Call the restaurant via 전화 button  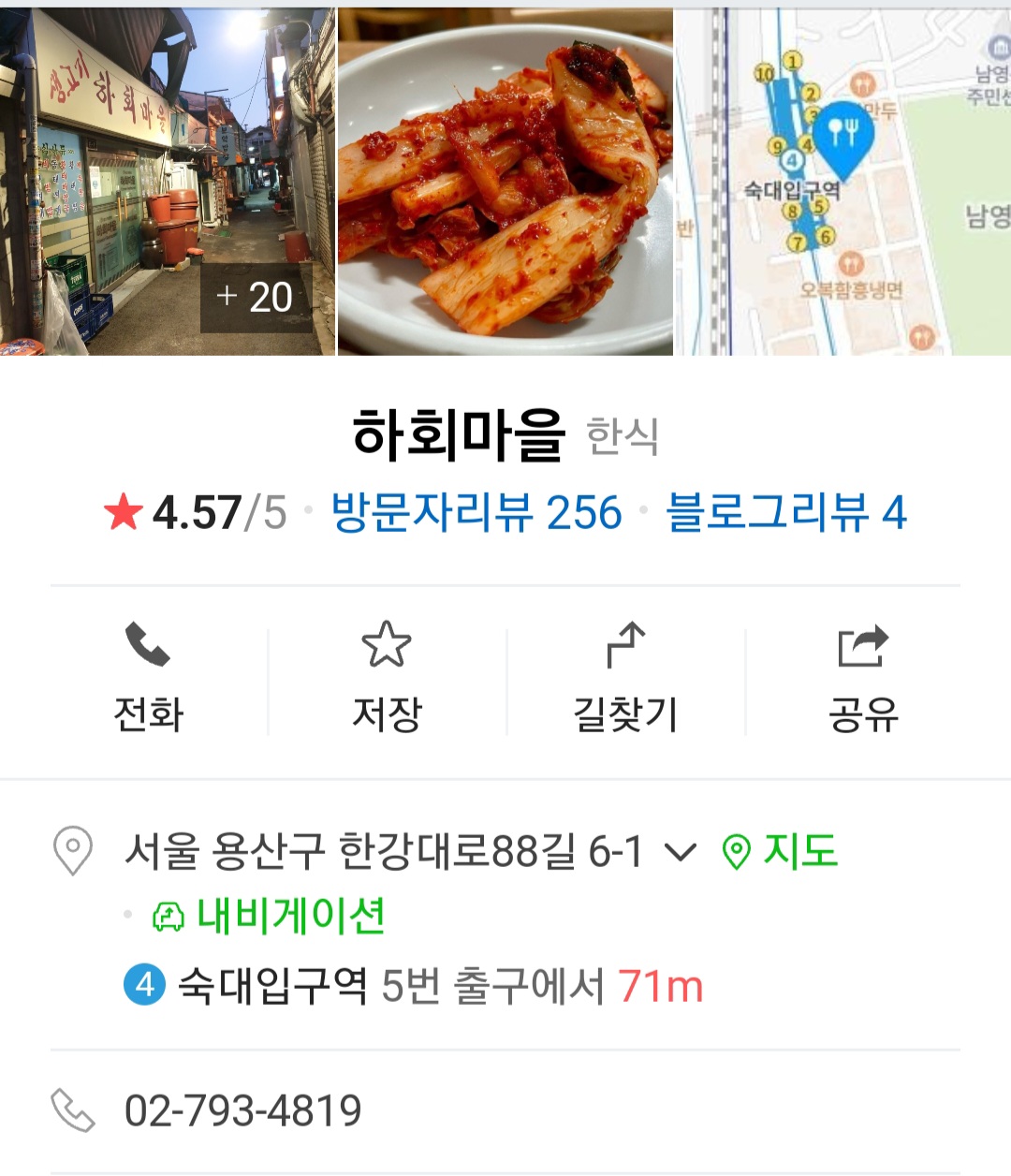(x=148, y=678)
